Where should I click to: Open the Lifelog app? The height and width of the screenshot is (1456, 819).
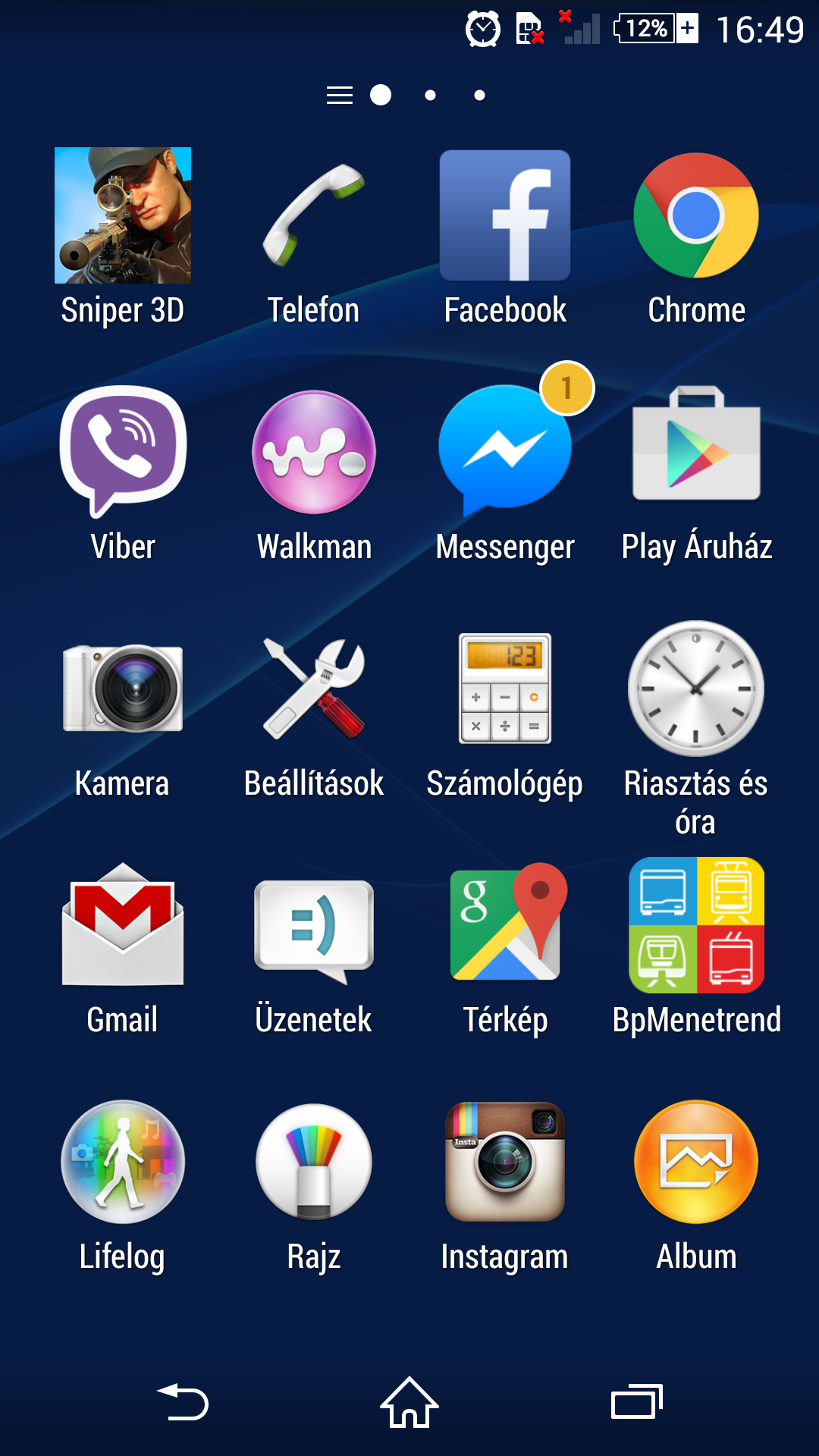(123, 1162)
